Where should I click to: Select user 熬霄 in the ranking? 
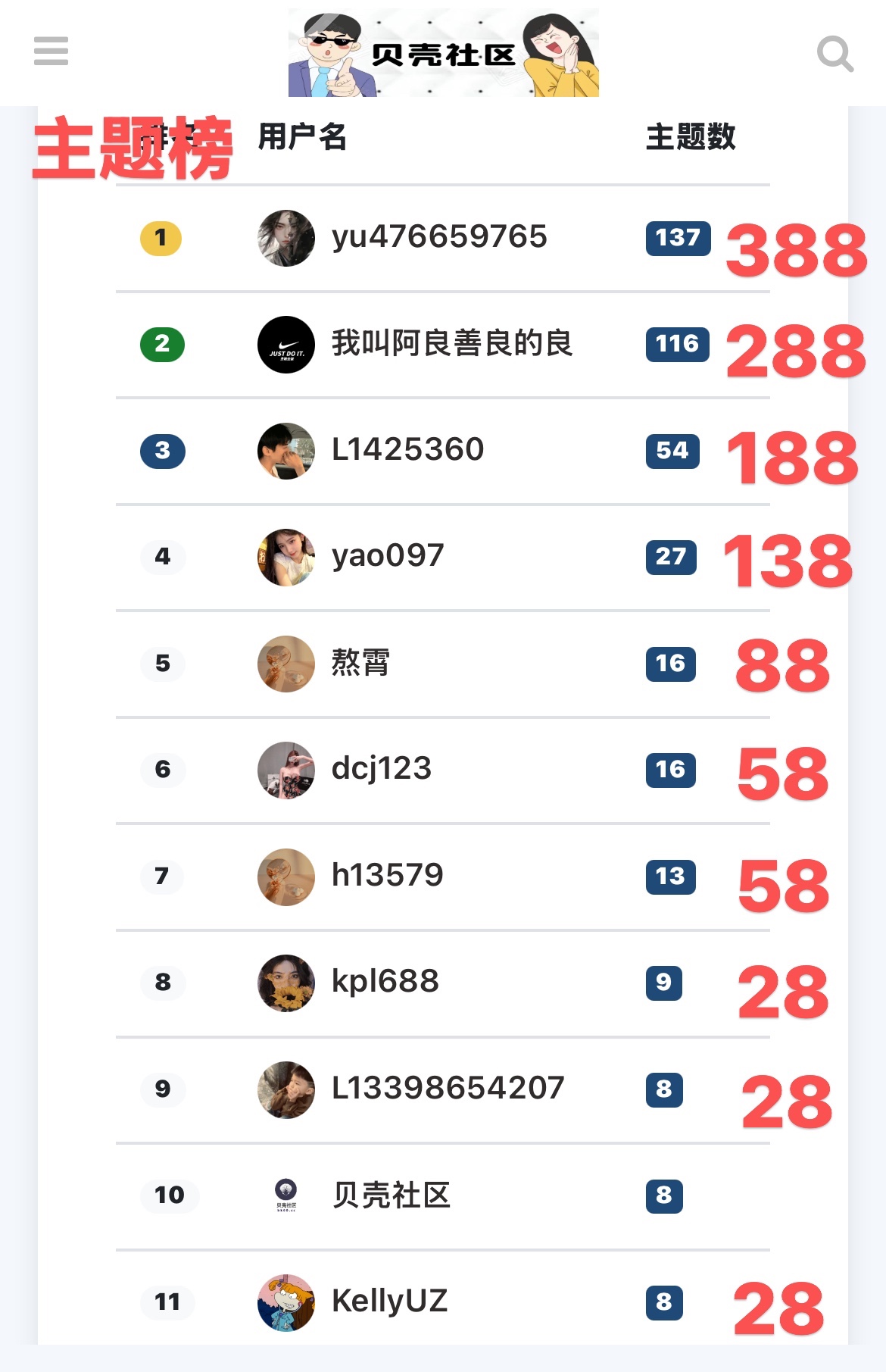(x=360, y=663)
